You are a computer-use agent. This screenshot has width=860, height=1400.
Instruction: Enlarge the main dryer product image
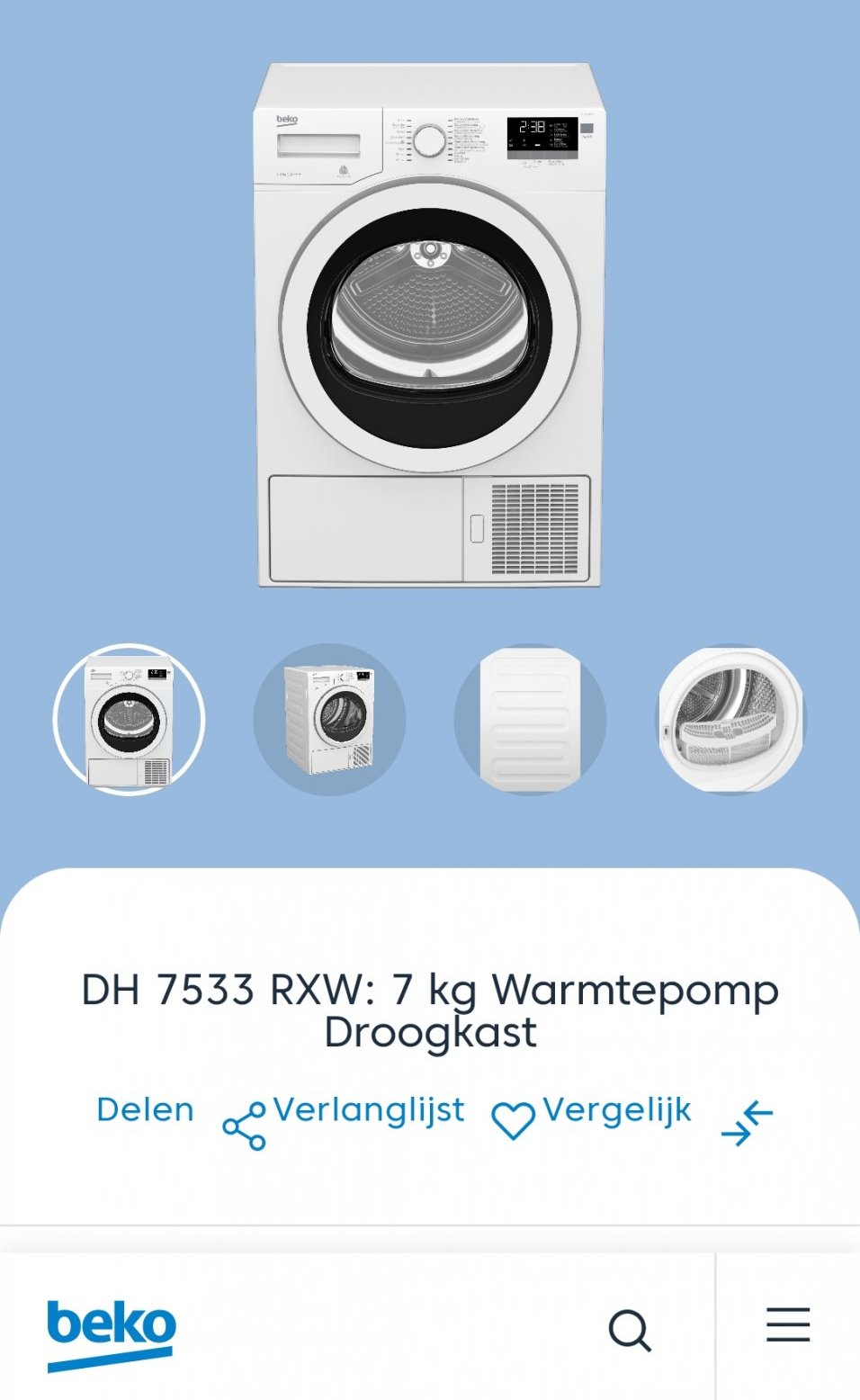430,326
